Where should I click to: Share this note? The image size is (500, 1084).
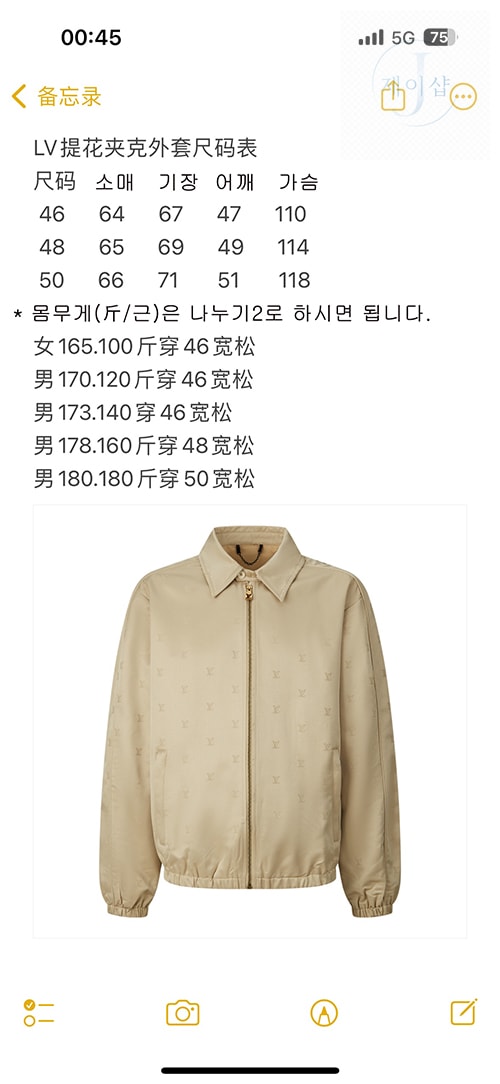393,95
